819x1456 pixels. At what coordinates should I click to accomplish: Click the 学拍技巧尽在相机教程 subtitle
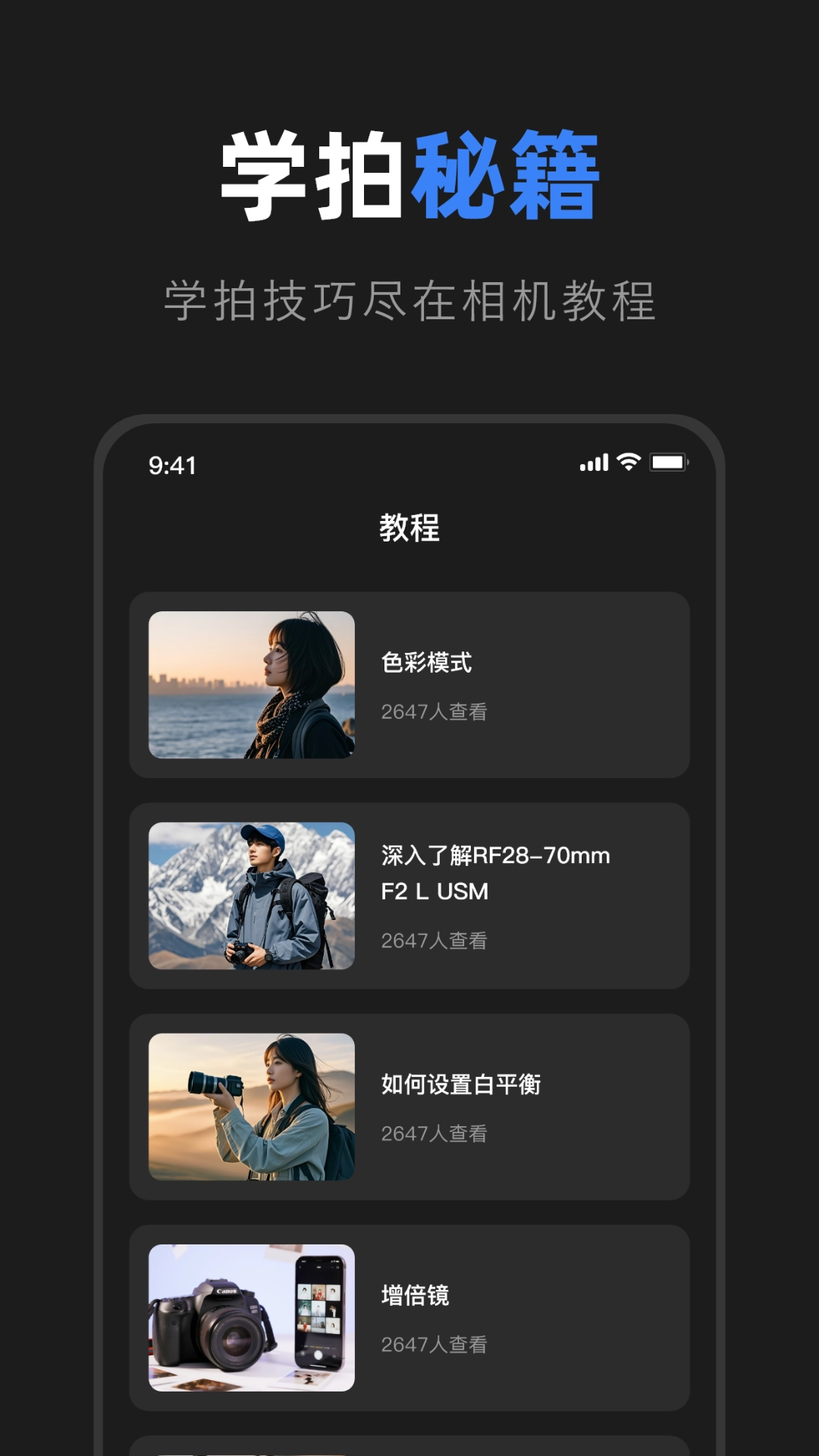coord(409,298)
